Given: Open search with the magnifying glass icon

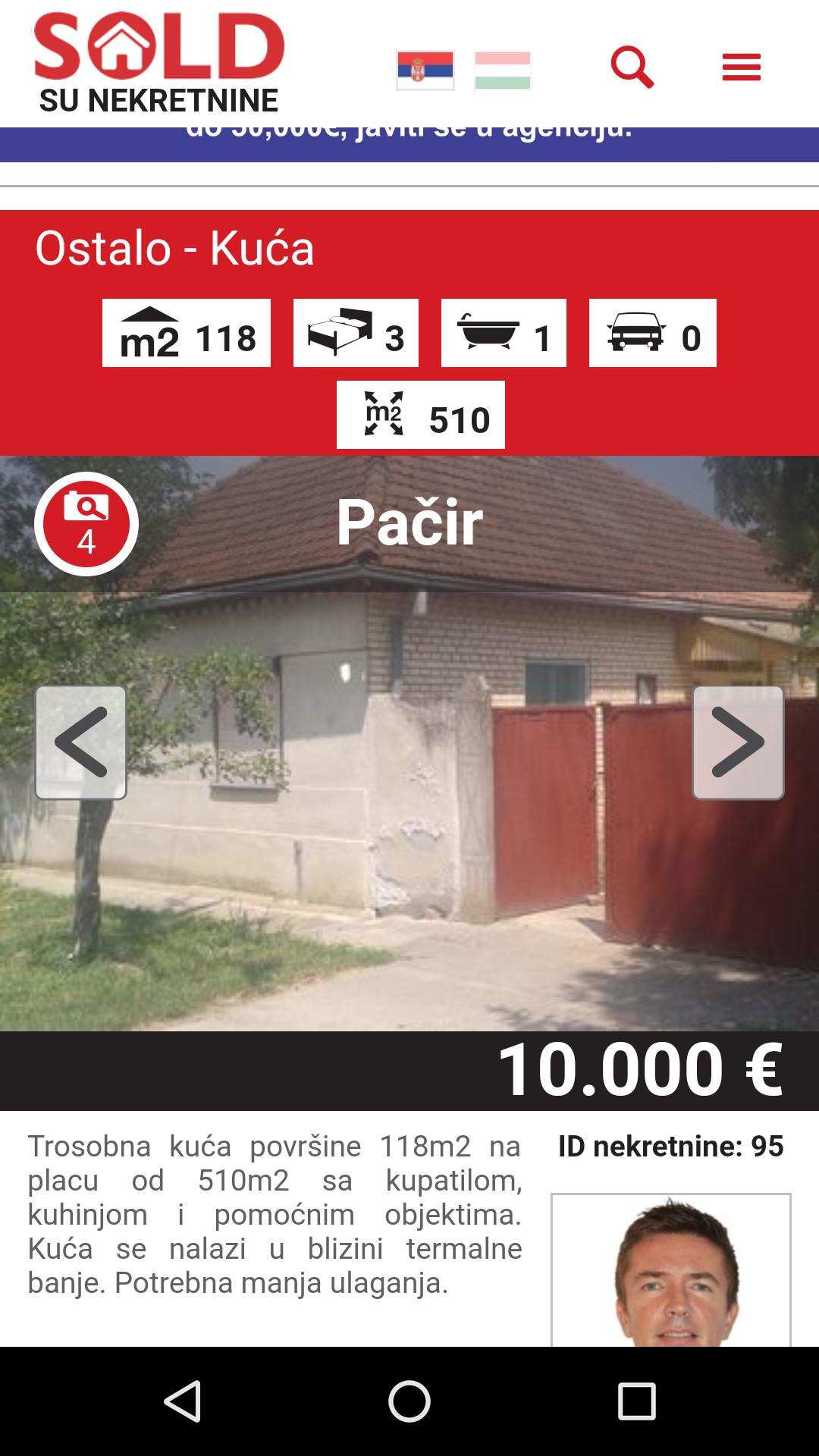Looking at the screenshot, I should pyautogui.click(x=632, y=67).
